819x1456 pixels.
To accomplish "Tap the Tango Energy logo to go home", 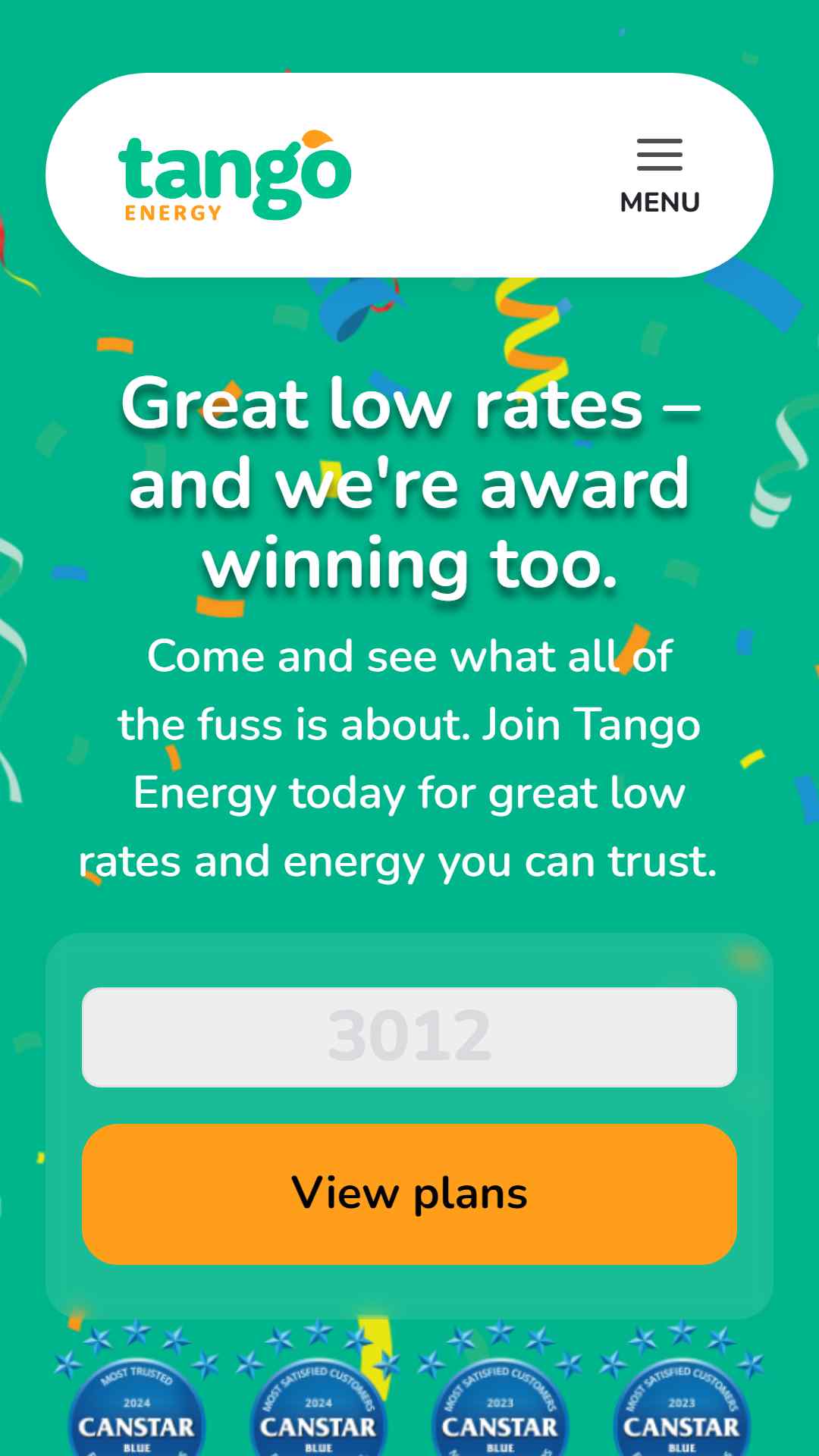I will (235, 176).
